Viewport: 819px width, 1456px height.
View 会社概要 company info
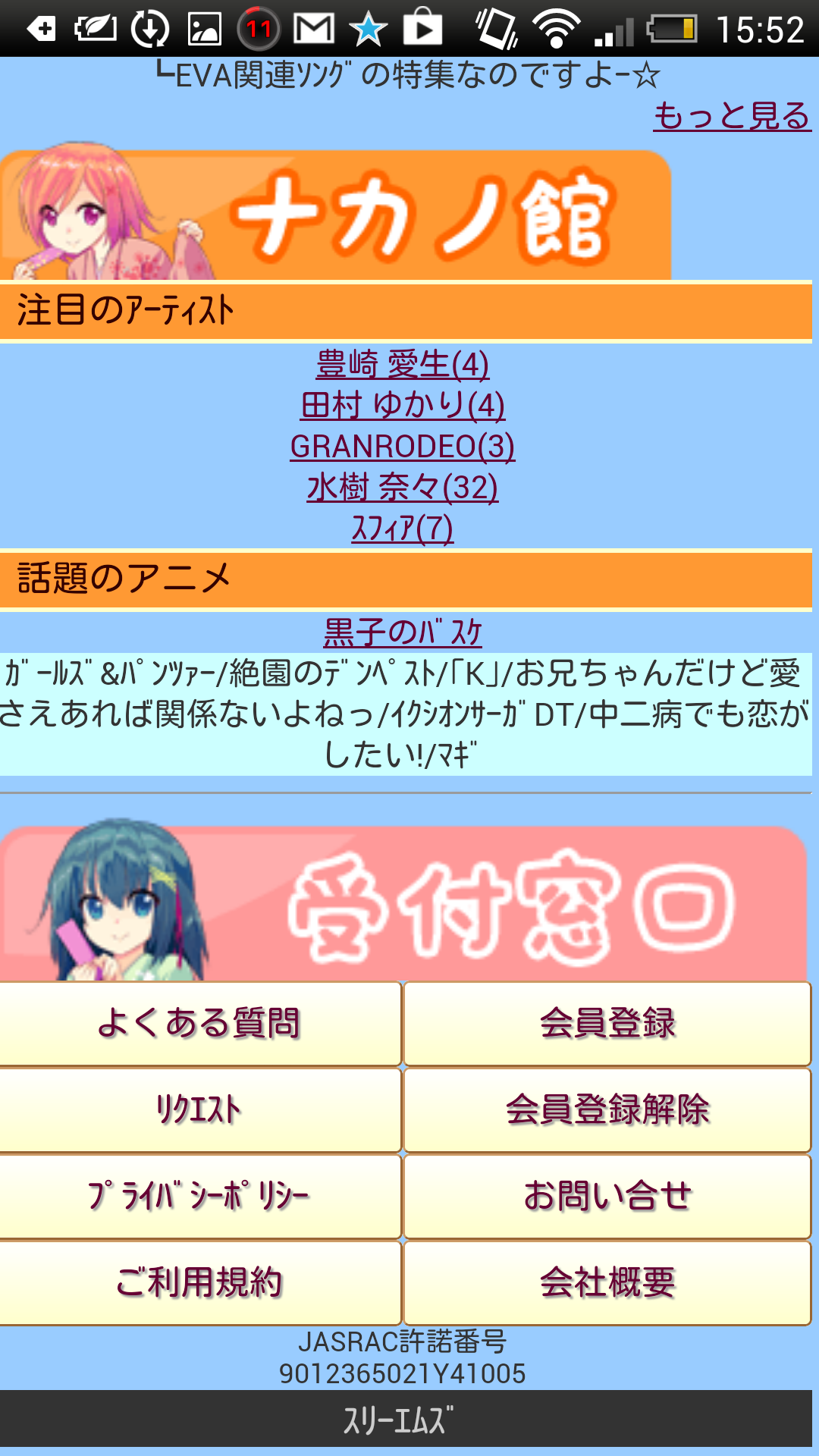(x=607, y=1283)
